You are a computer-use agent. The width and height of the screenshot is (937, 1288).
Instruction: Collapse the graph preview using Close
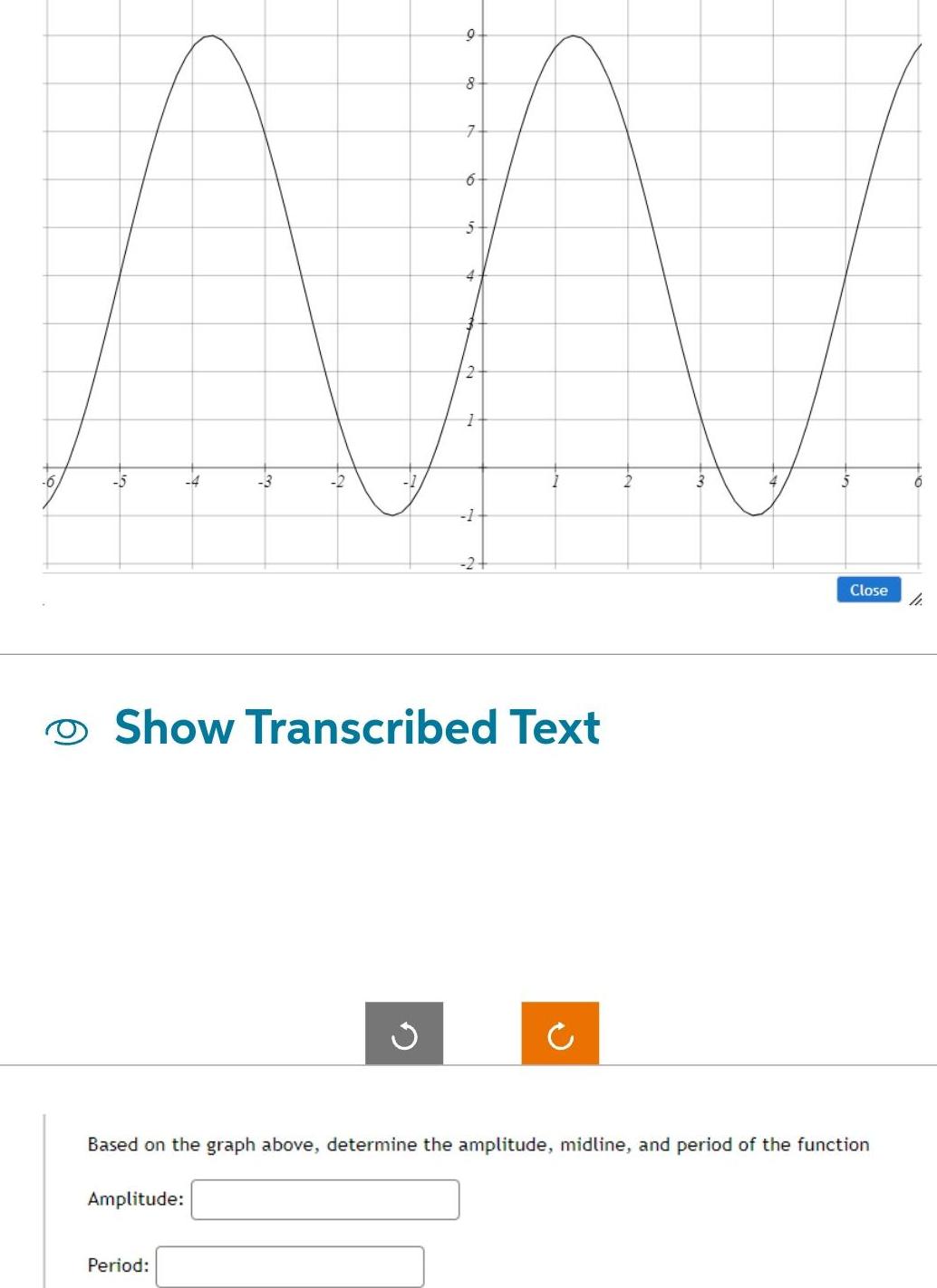point(867,590)
